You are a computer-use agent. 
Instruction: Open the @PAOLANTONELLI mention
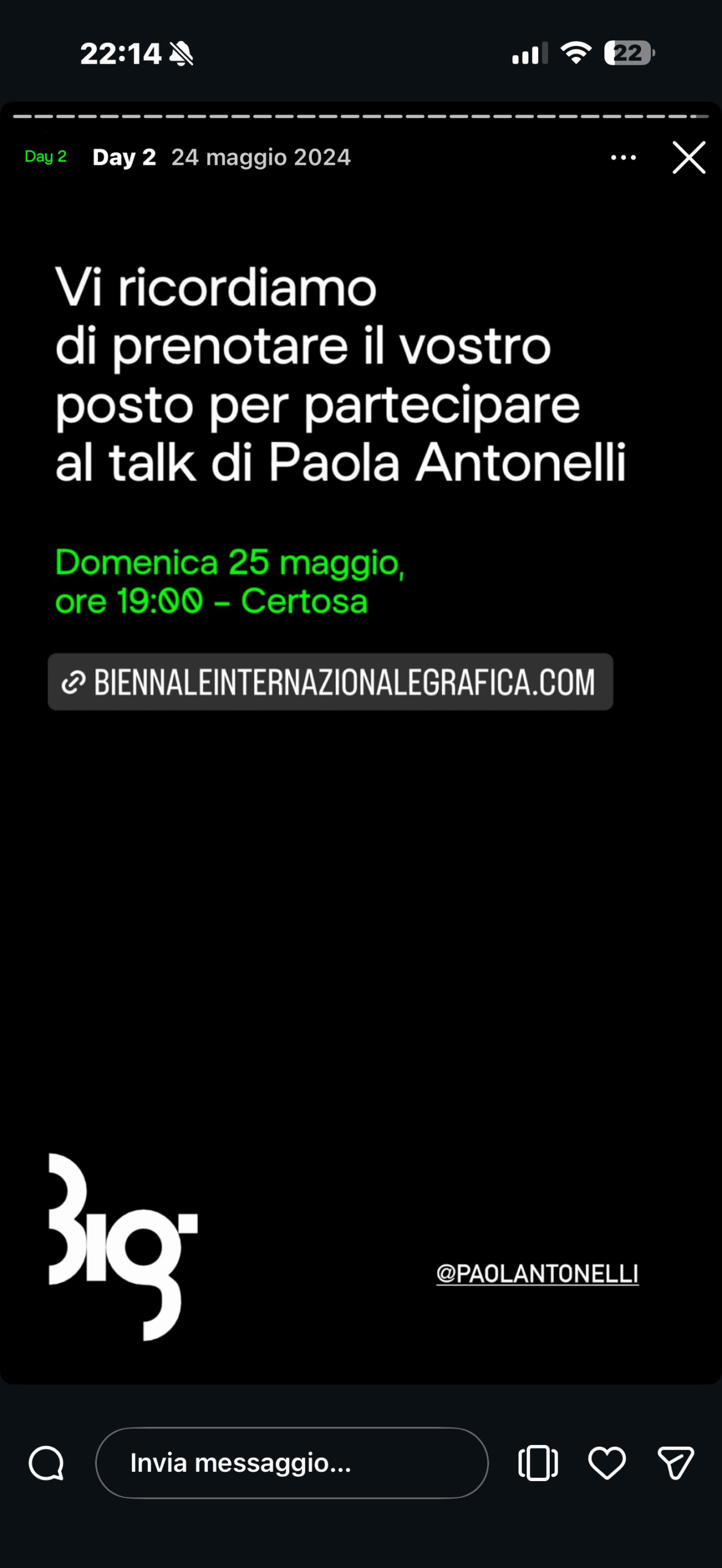[537, 1273]
